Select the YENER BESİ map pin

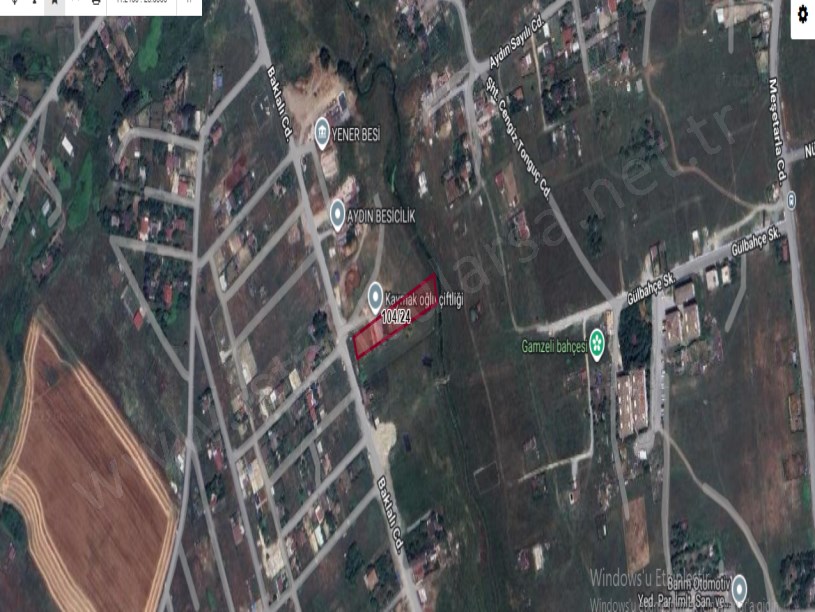pos(322,133)
